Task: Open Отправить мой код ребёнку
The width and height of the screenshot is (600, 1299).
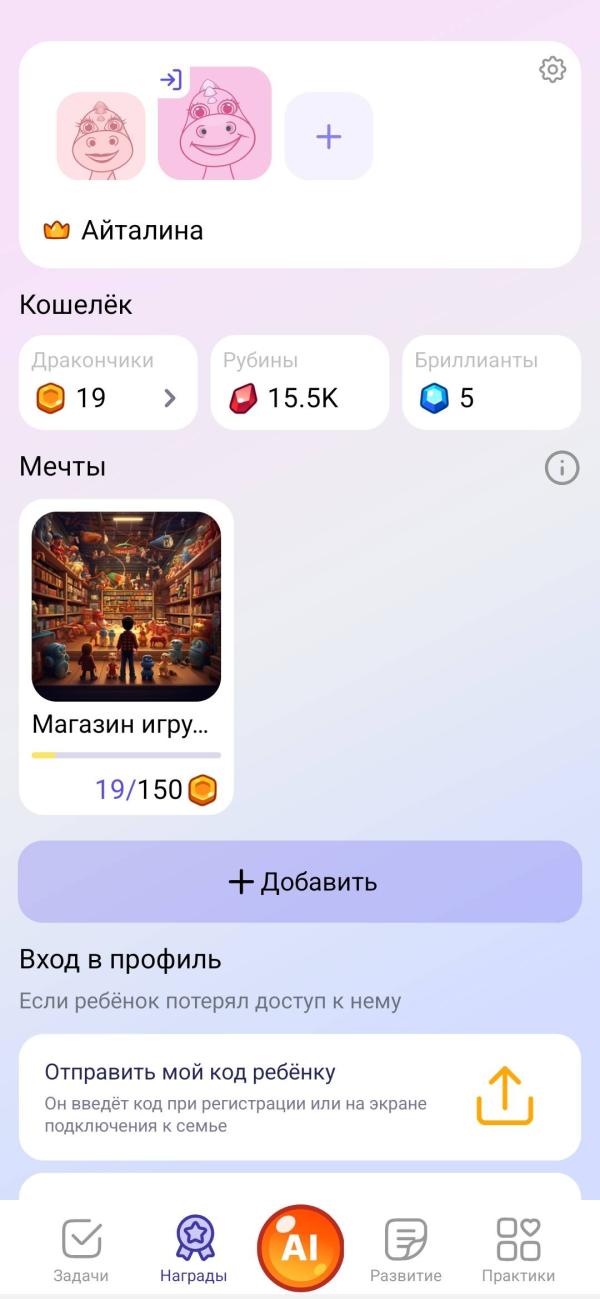Action: [300, 1097]
